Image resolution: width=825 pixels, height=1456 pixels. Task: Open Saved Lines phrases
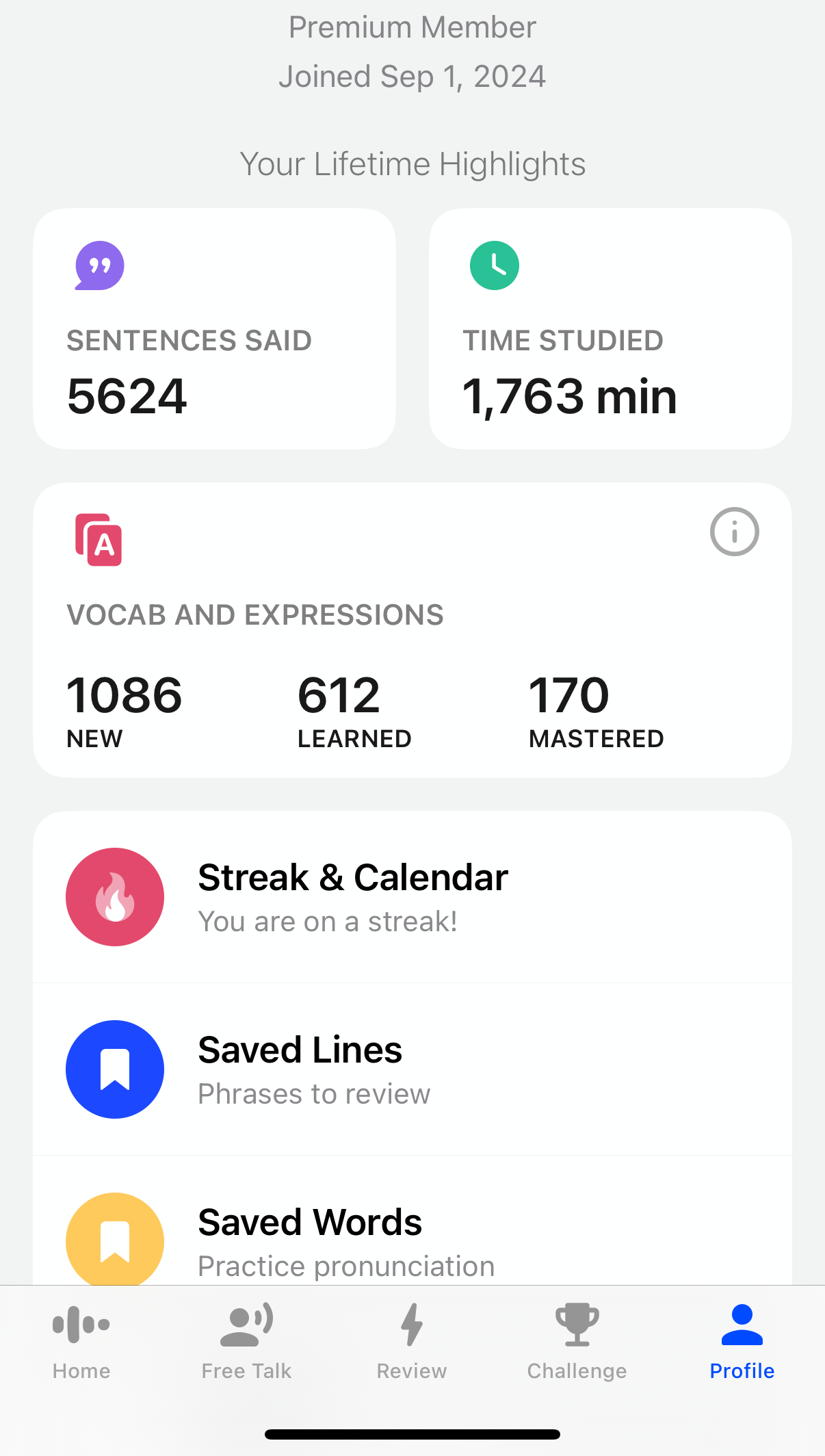pyautogui.click(x=413, y=1069)
